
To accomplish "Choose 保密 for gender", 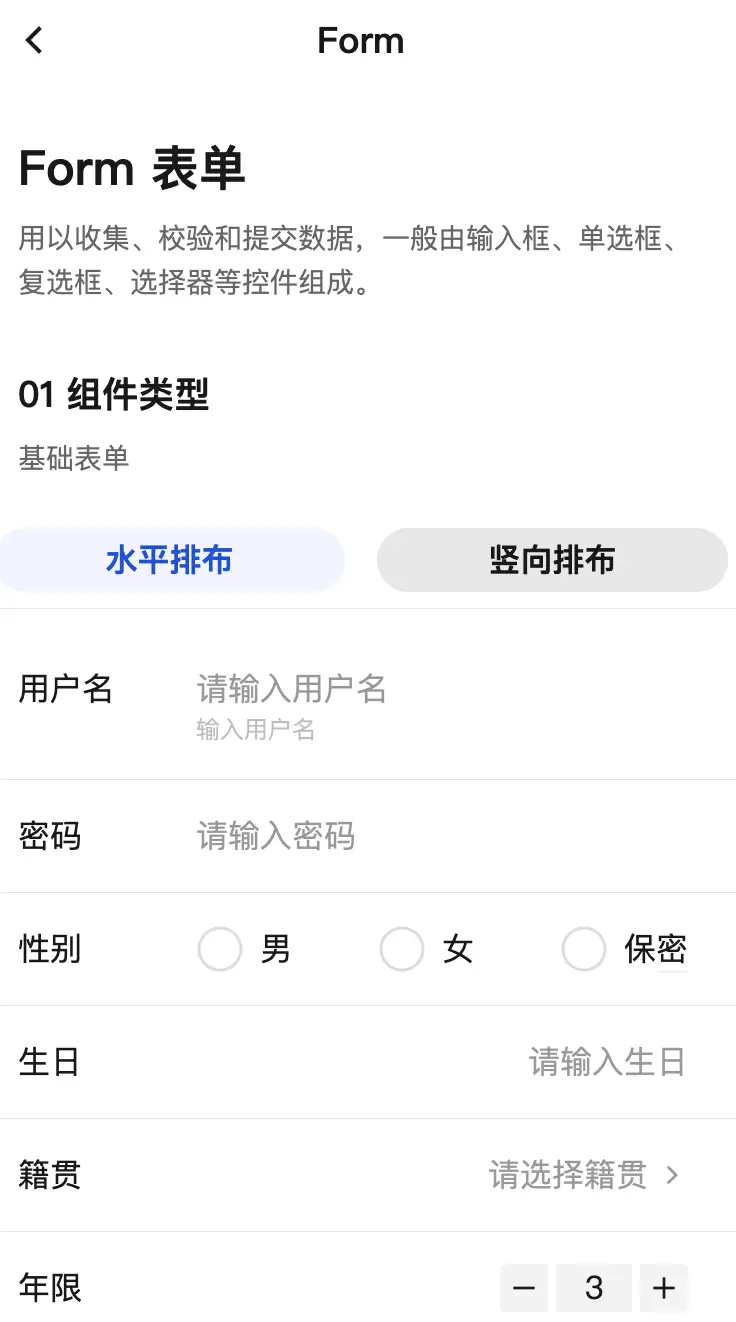I will click(x=584, y=949).
